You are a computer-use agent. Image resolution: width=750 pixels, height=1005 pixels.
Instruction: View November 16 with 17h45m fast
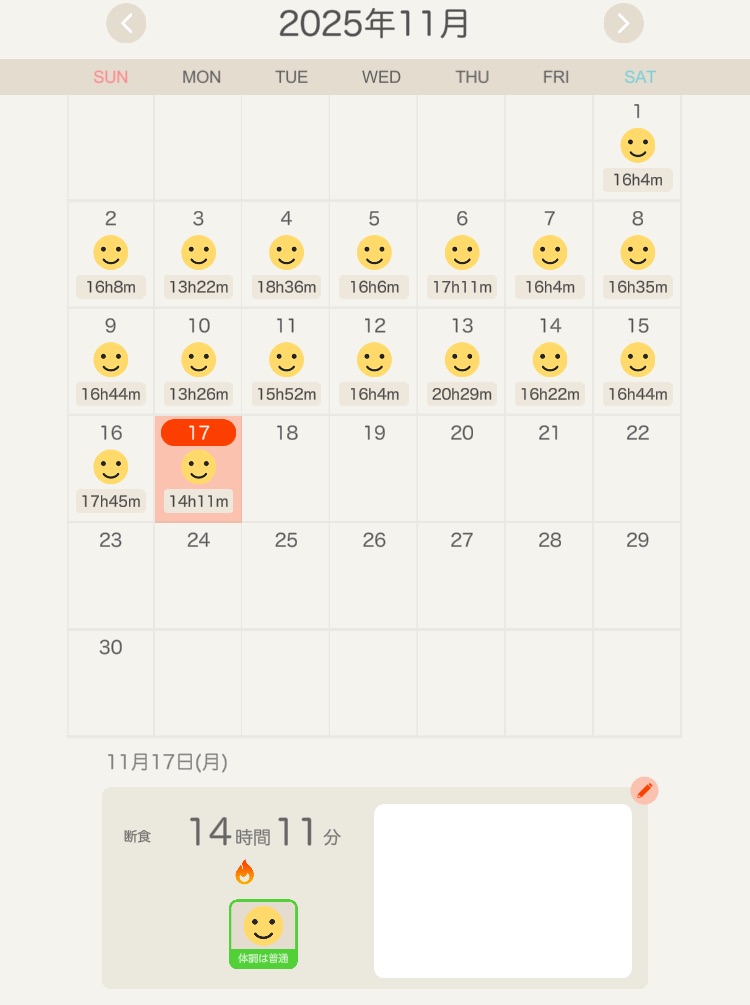pos(111,468)
